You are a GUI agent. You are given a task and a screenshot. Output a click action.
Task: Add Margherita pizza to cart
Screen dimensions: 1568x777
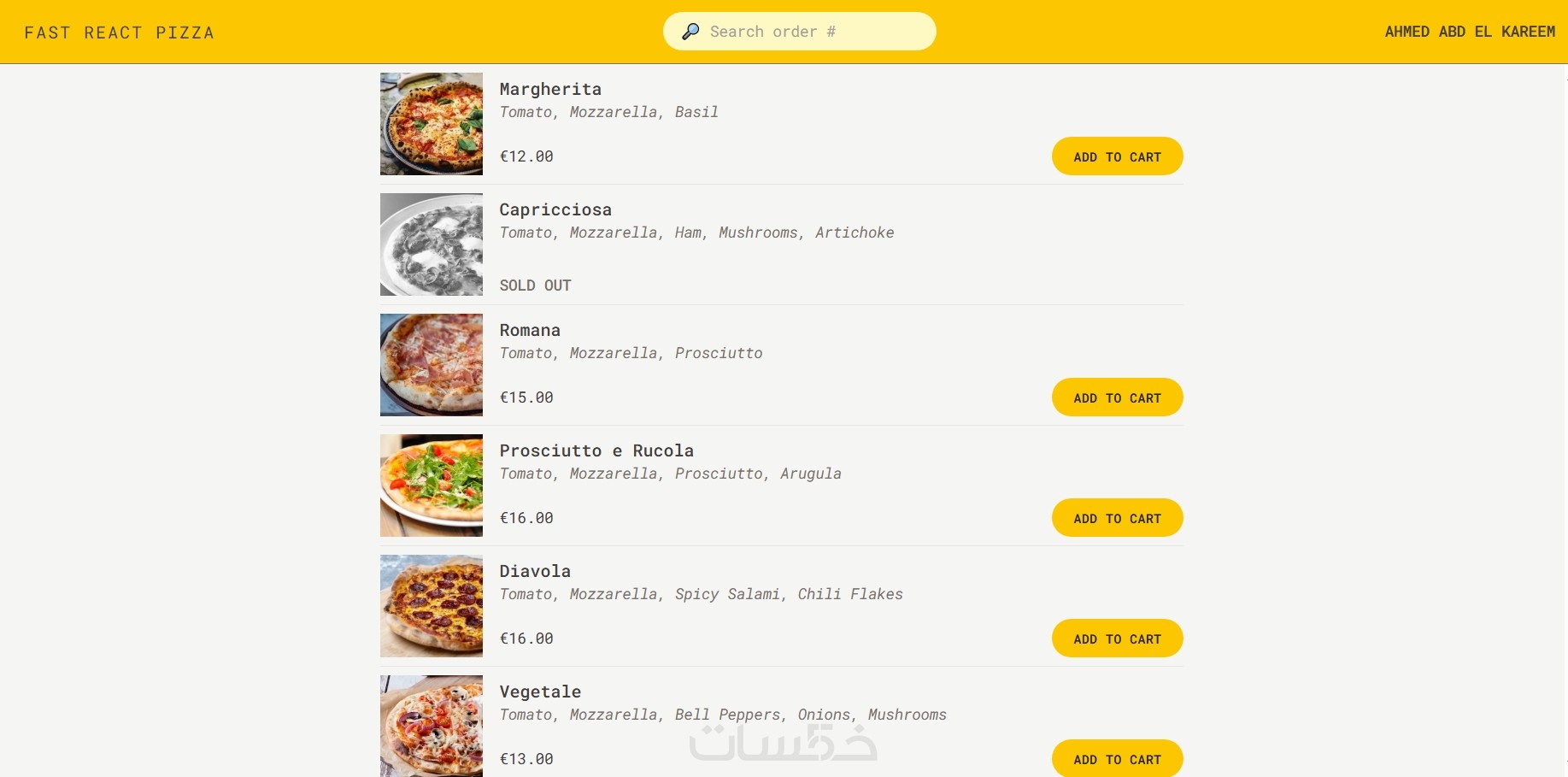[x=1117, y=156]
